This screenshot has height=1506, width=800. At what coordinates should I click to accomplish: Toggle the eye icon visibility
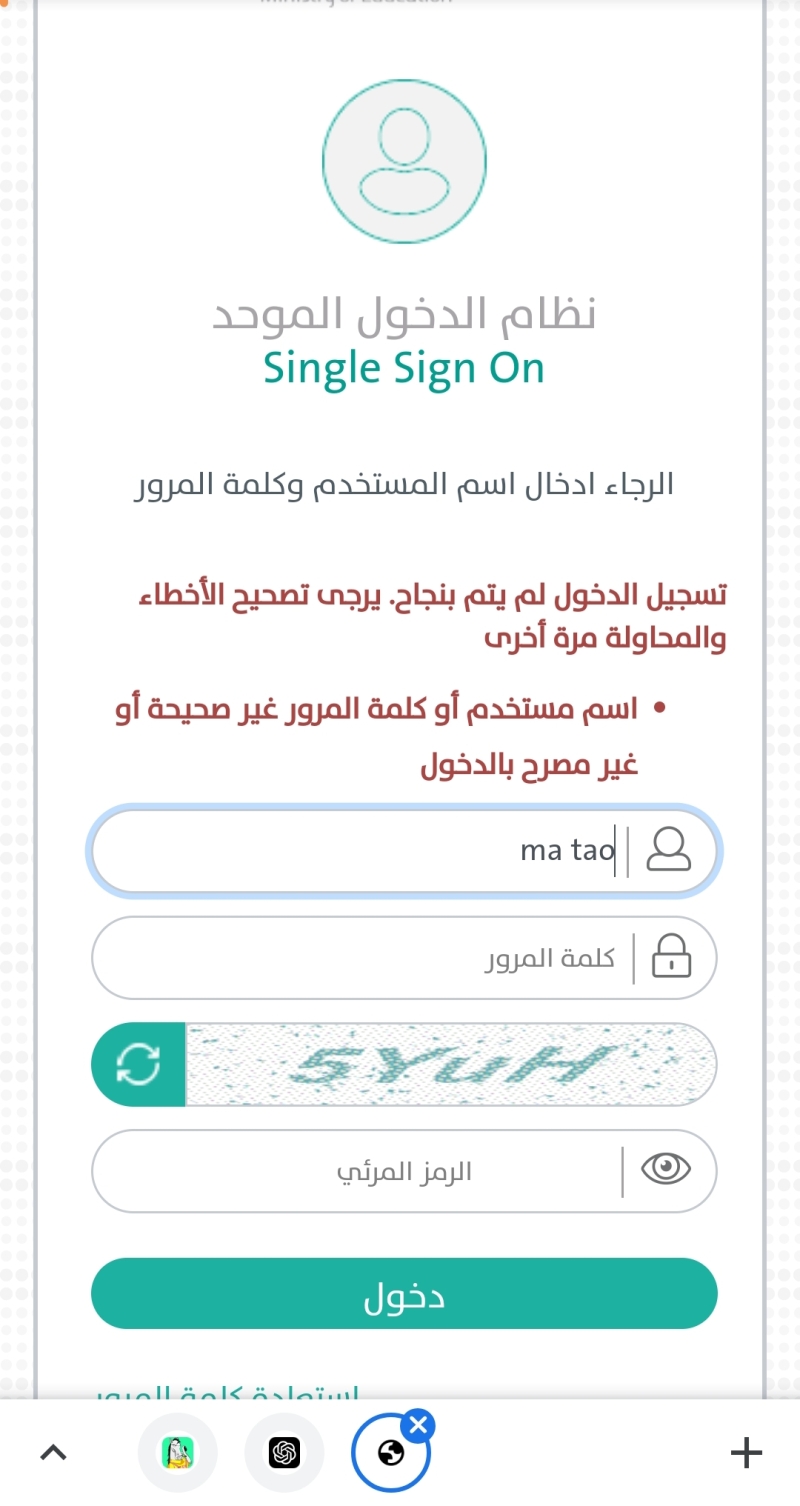click(665, 1170)
